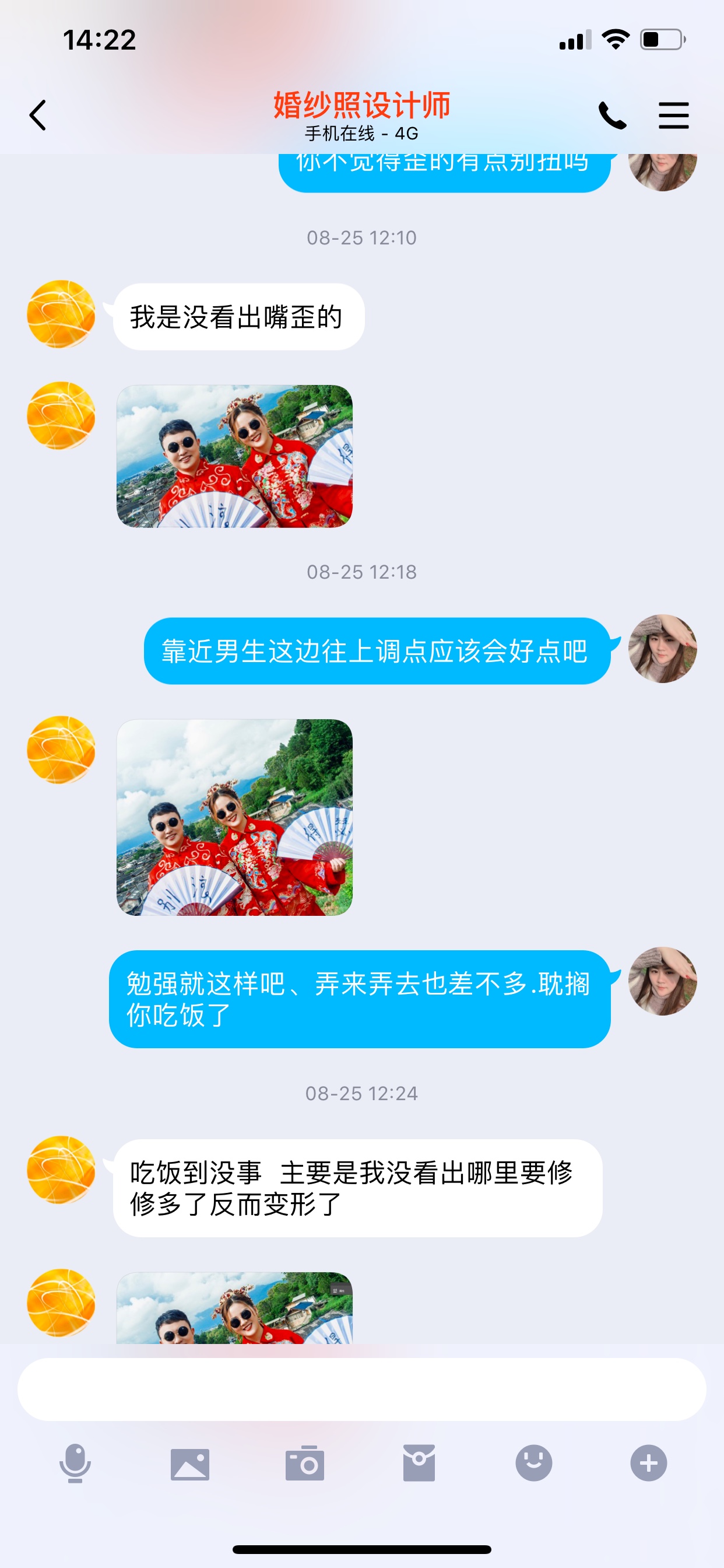Screen dimensions: 724x1568
Task: Open the photo sent after 我是没看出嘴歪的
Action: (x=234, y=456)
